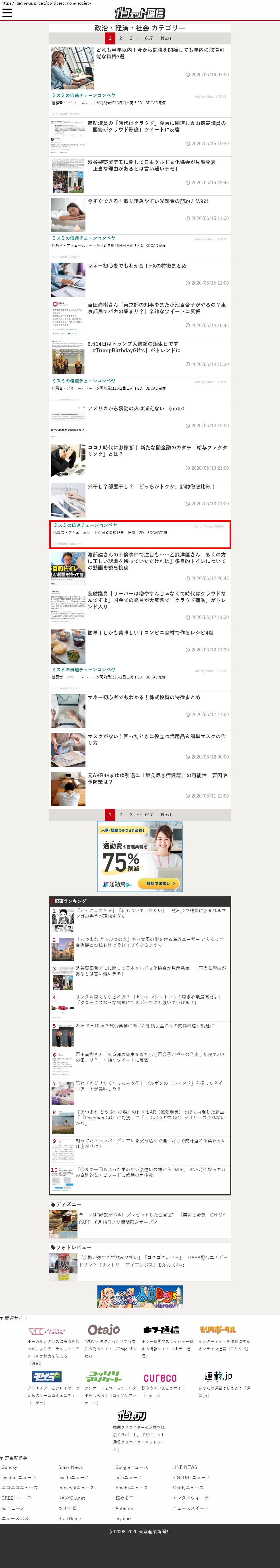Open the hamburger menu

point(7,13)
